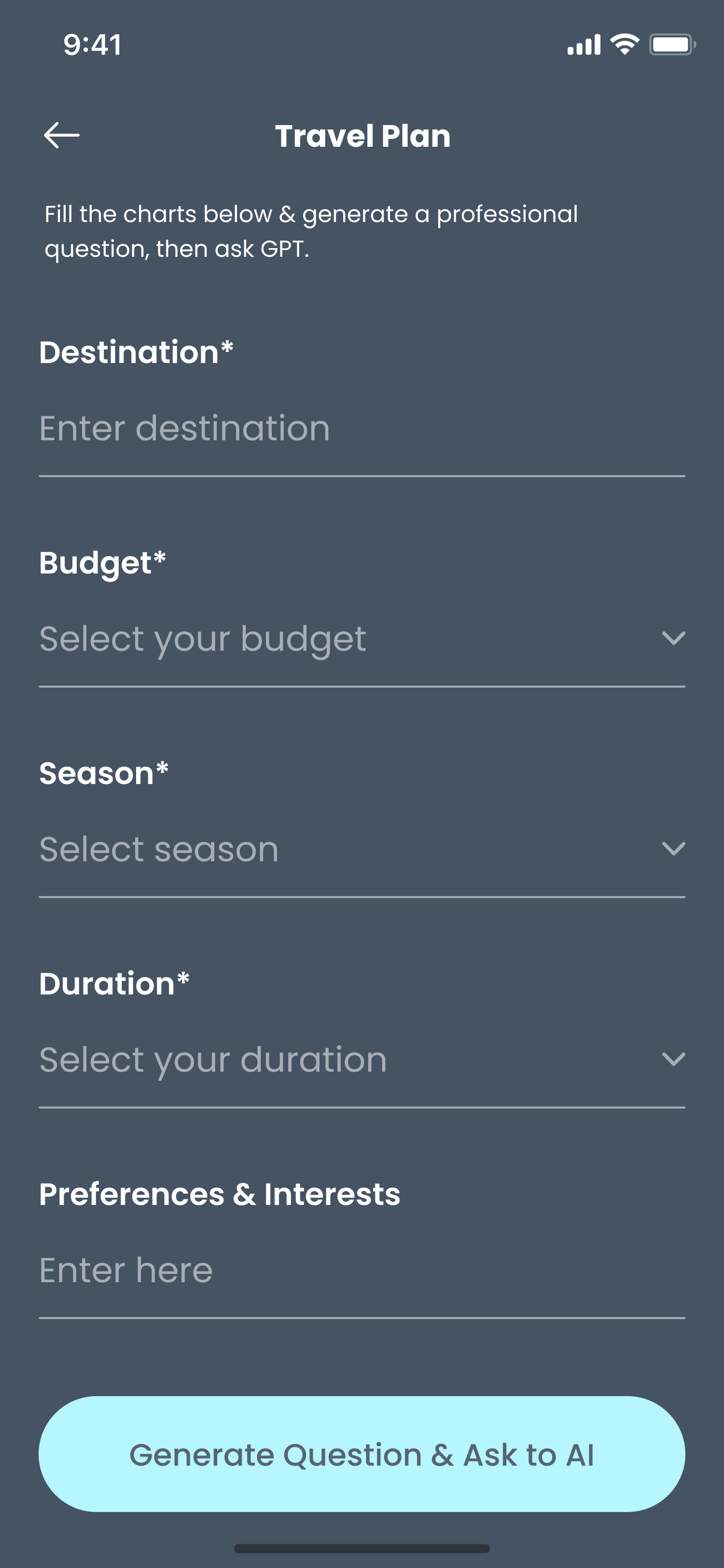Choose a duration from the dropdown
Screen dimensions: 724x1568
click(x=362, y=1060)
